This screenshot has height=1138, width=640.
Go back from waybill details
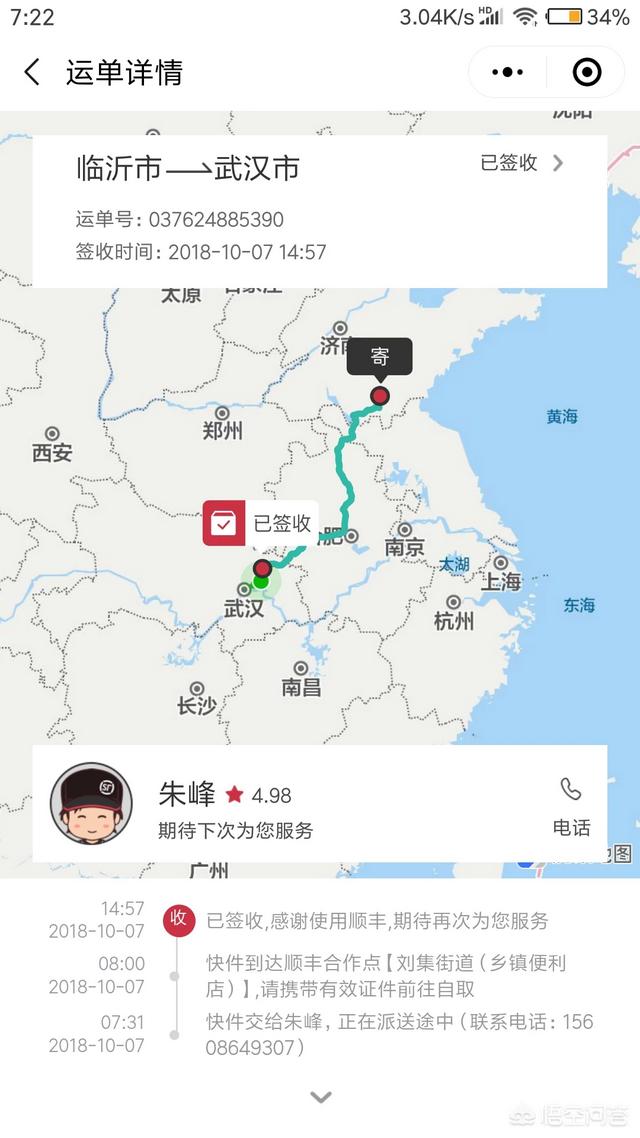(32, 72)
